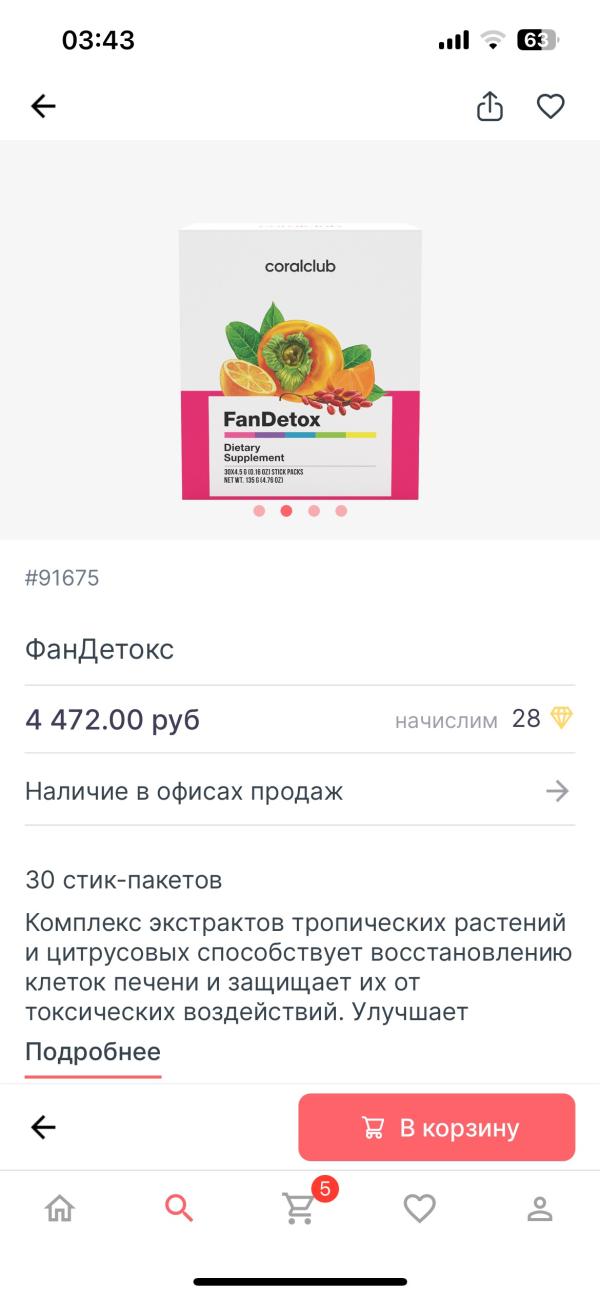
Task: Check availability in sales offices
Action: [x=300, y=791]
